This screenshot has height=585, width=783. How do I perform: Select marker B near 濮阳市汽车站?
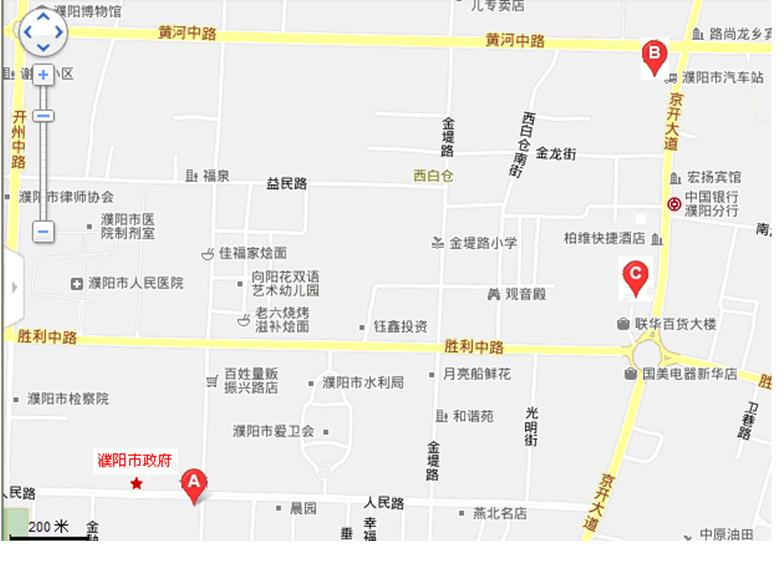(654, 56)
